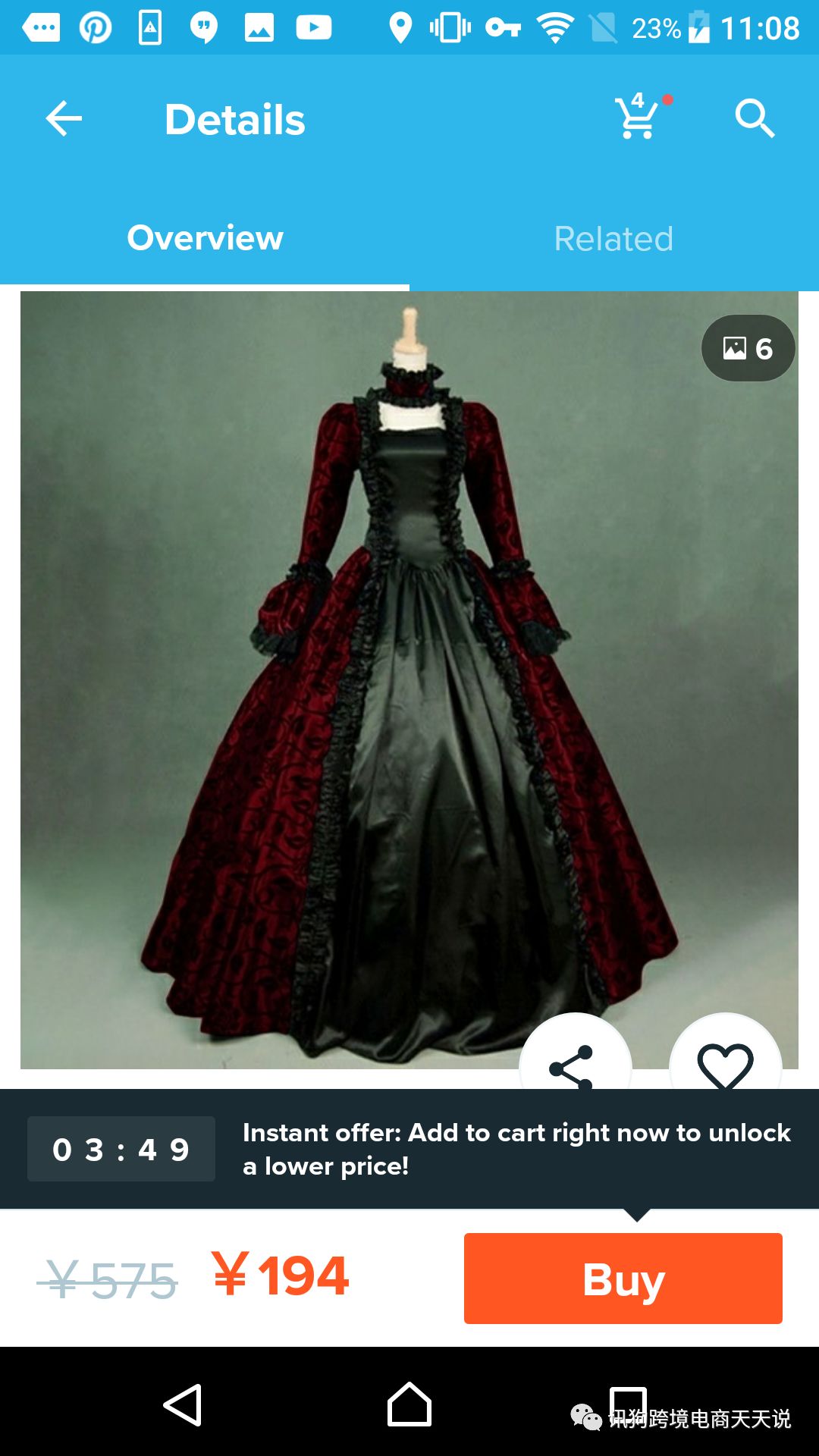Image resolution: width=819 pixels, height=1456 pixels.
Task: Go back using the arrow
Action: pos(64,119)
